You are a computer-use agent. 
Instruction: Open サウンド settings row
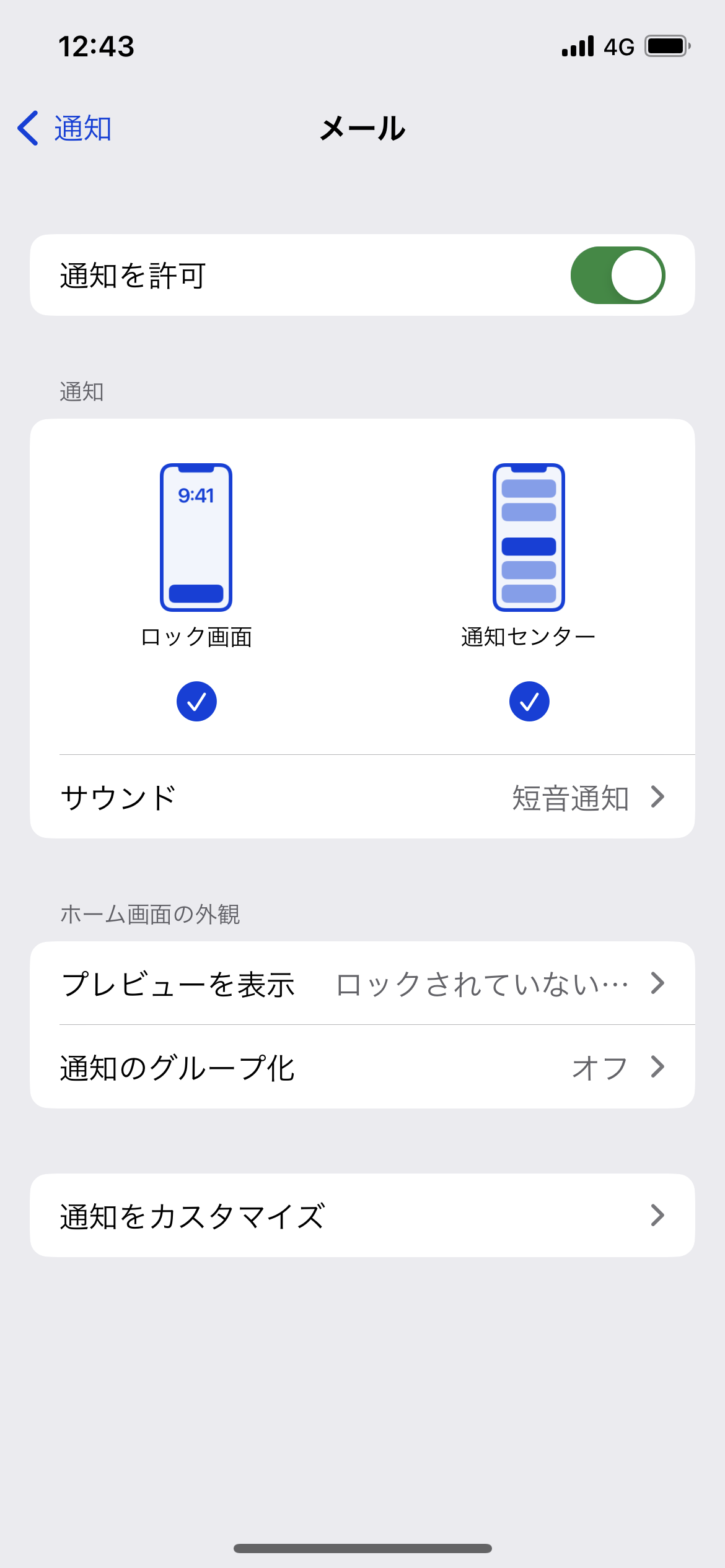click(362, 797)
